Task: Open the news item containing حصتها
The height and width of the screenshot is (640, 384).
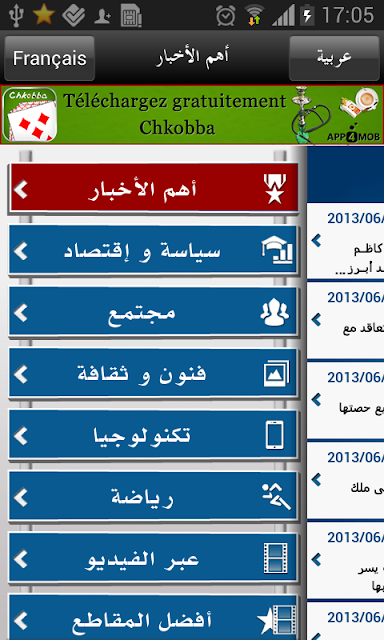Action: pyautogui.click(x=346, y=401)
